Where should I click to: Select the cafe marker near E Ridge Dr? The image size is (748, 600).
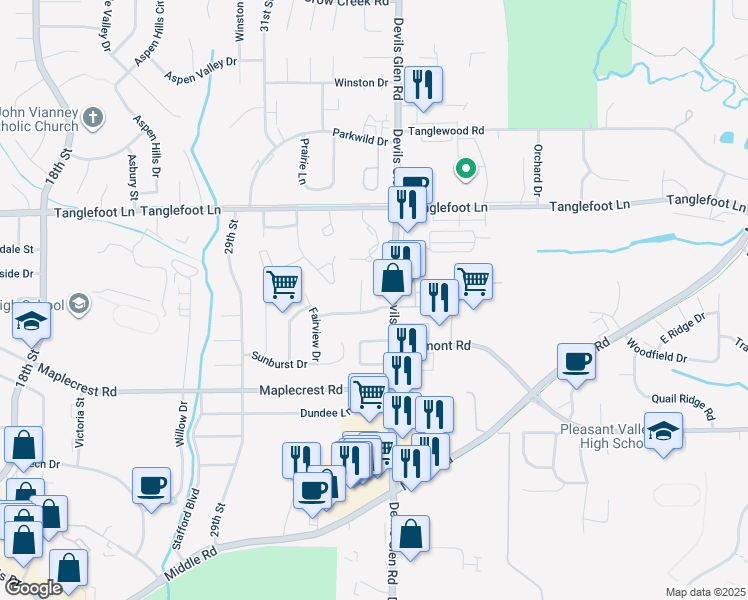coord(576,365)
